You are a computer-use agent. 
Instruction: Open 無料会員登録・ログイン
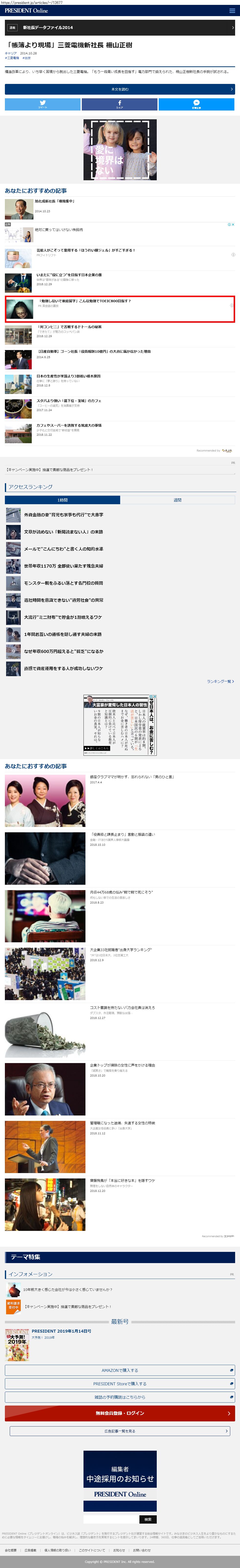(x=120, y=1413)
